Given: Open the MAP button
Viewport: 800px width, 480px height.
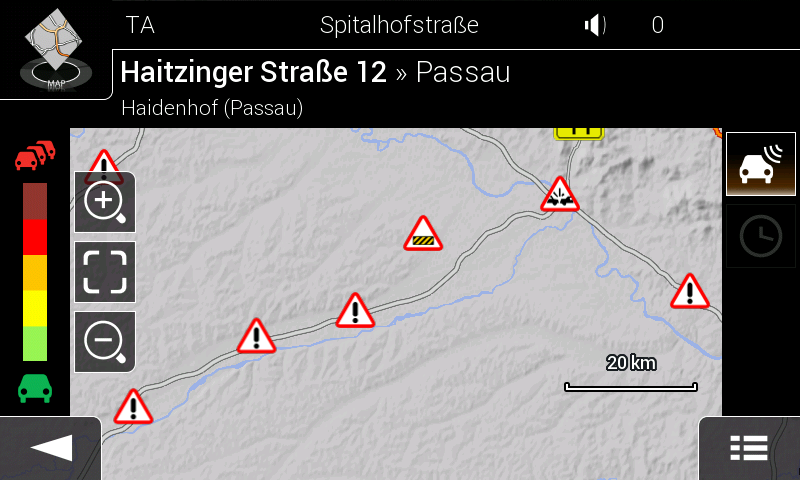Looking at the screenshot, I should click(x=55, y=50).
